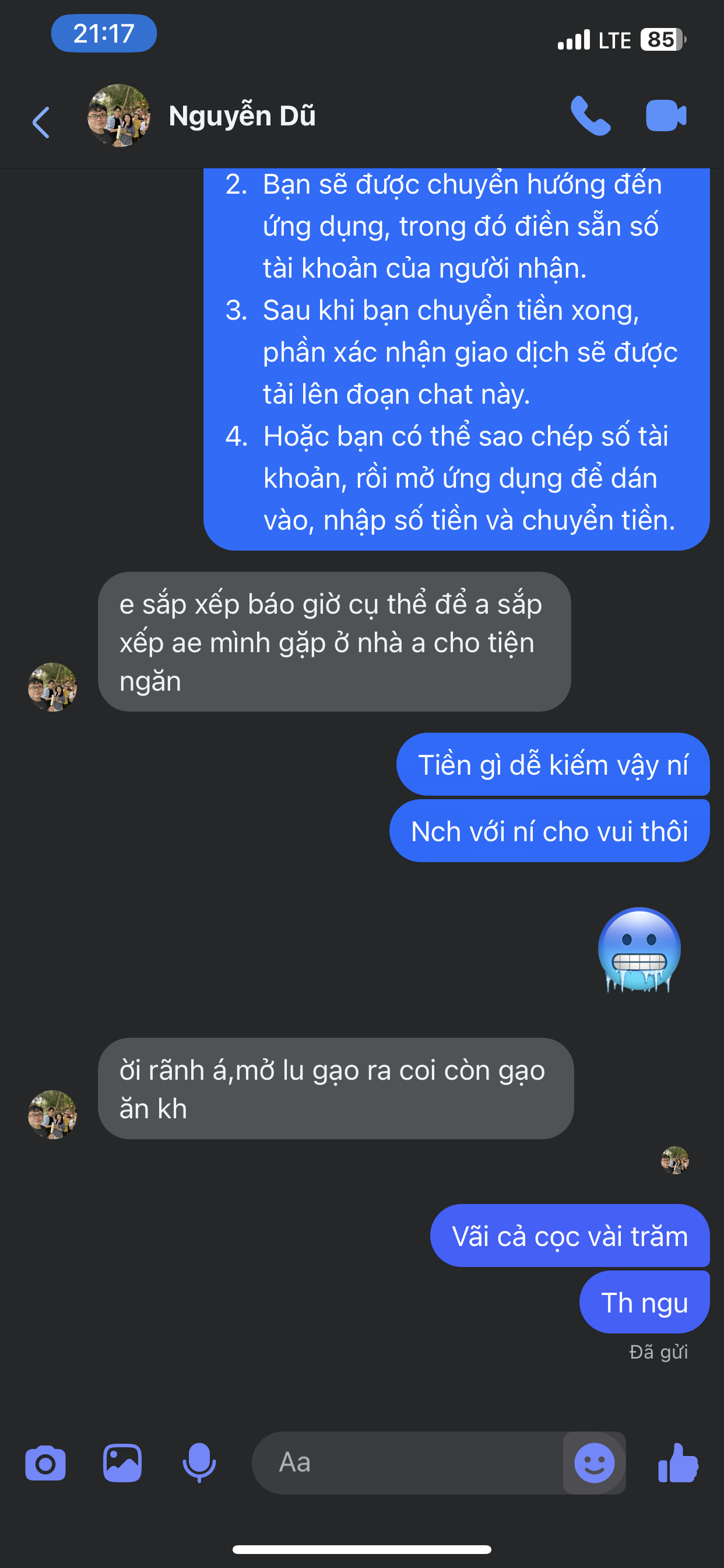Start a video call with Nguyễn Dũ

tap(666, 116)
